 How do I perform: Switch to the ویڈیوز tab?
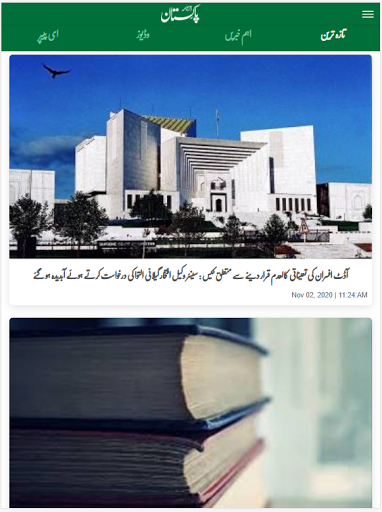[x=143, y=35]
